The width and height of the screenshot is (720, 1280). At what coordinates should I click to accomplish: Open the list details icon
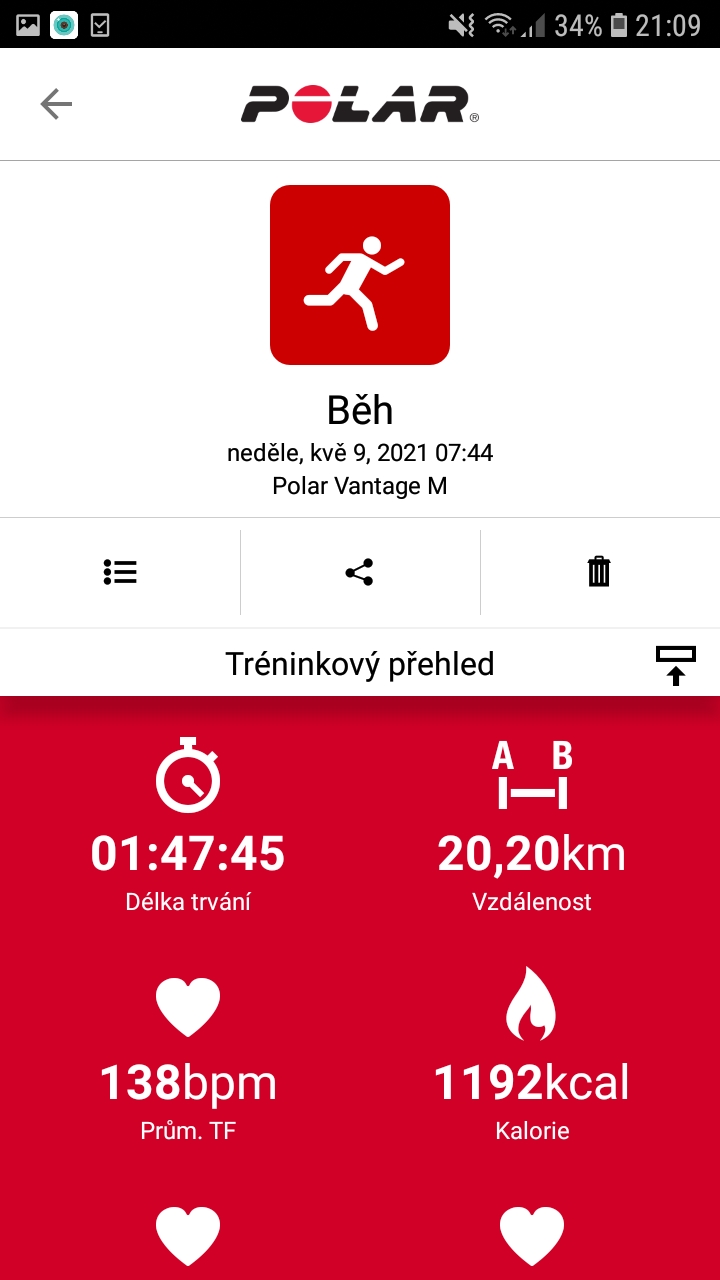[x=120, y=572]
